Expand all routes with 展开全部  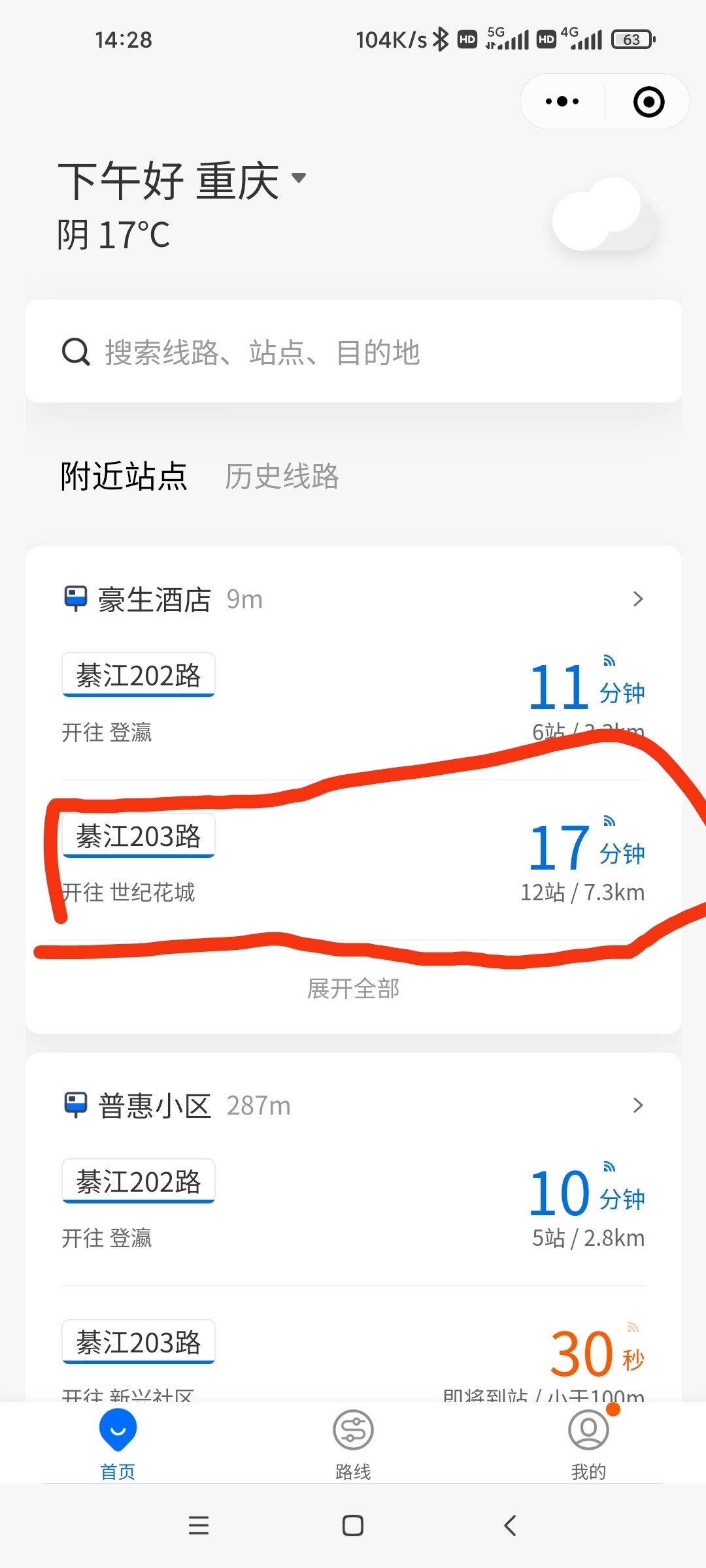coord(353,988)
